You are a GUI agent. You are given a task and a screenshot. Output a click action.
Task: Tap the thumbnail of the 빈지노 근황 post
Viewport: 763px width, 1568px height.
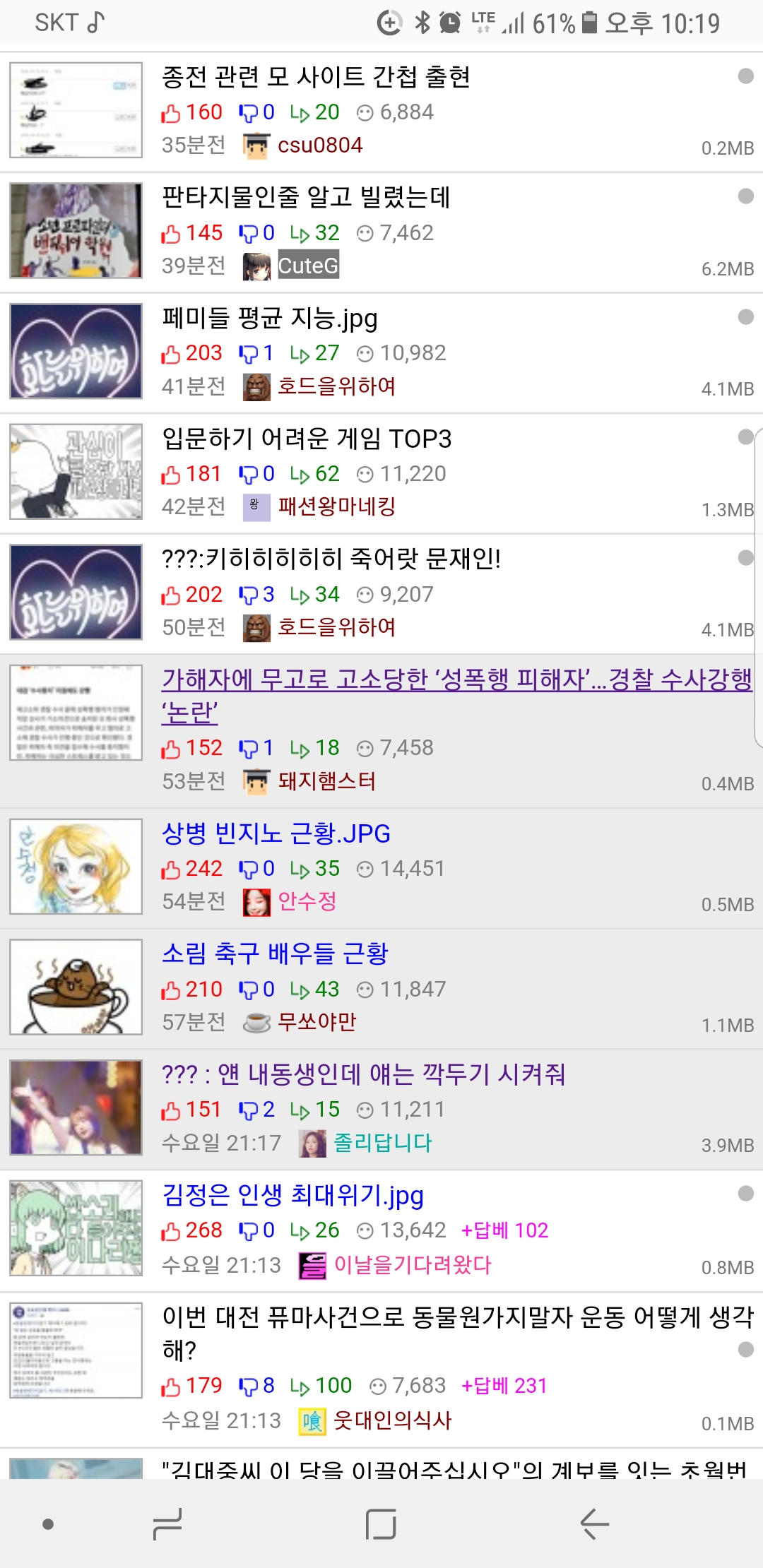[x=76, y=867]
